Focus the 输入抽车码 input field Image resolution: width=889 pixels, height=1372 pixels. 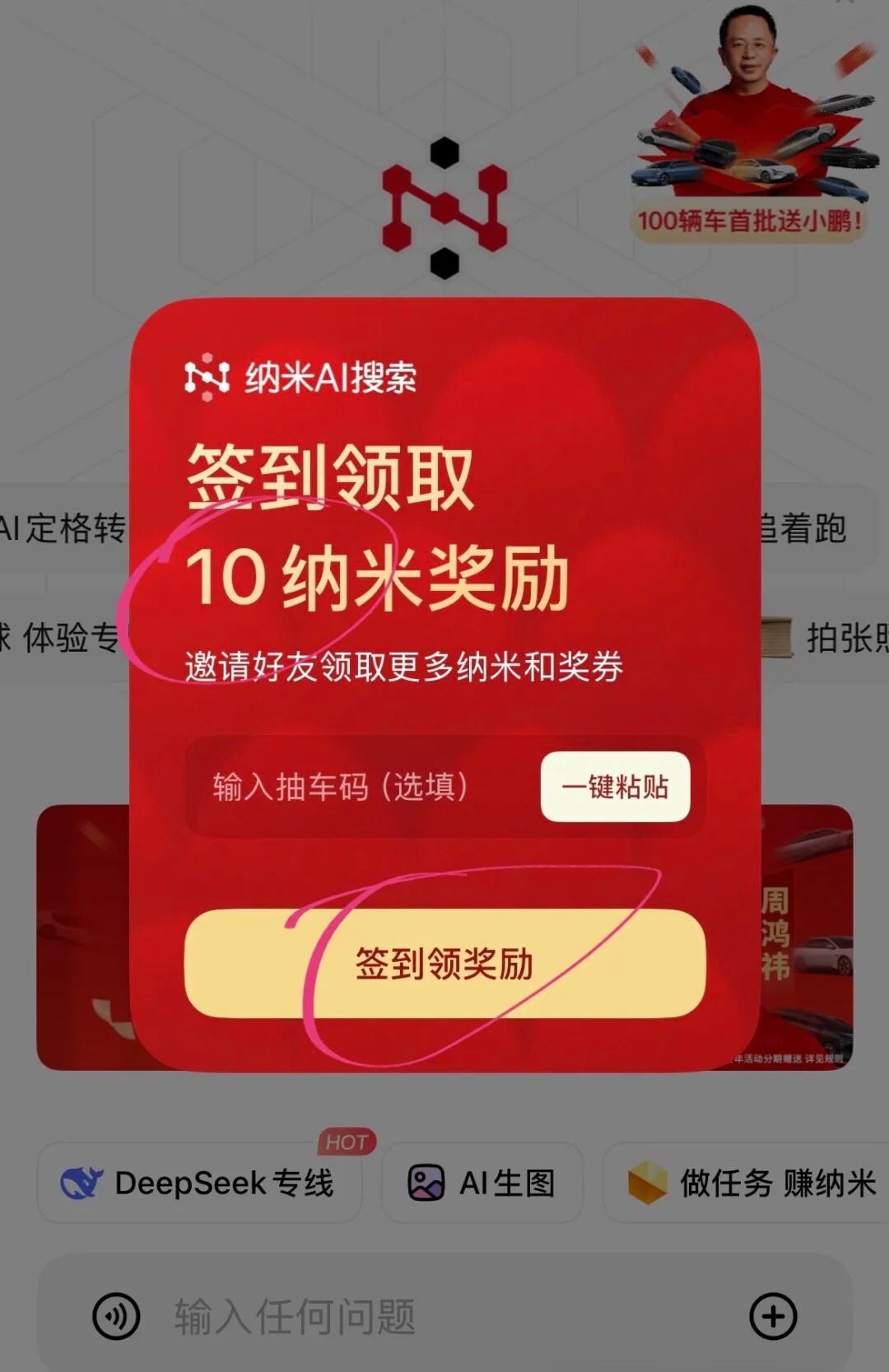tap(354, 787)
